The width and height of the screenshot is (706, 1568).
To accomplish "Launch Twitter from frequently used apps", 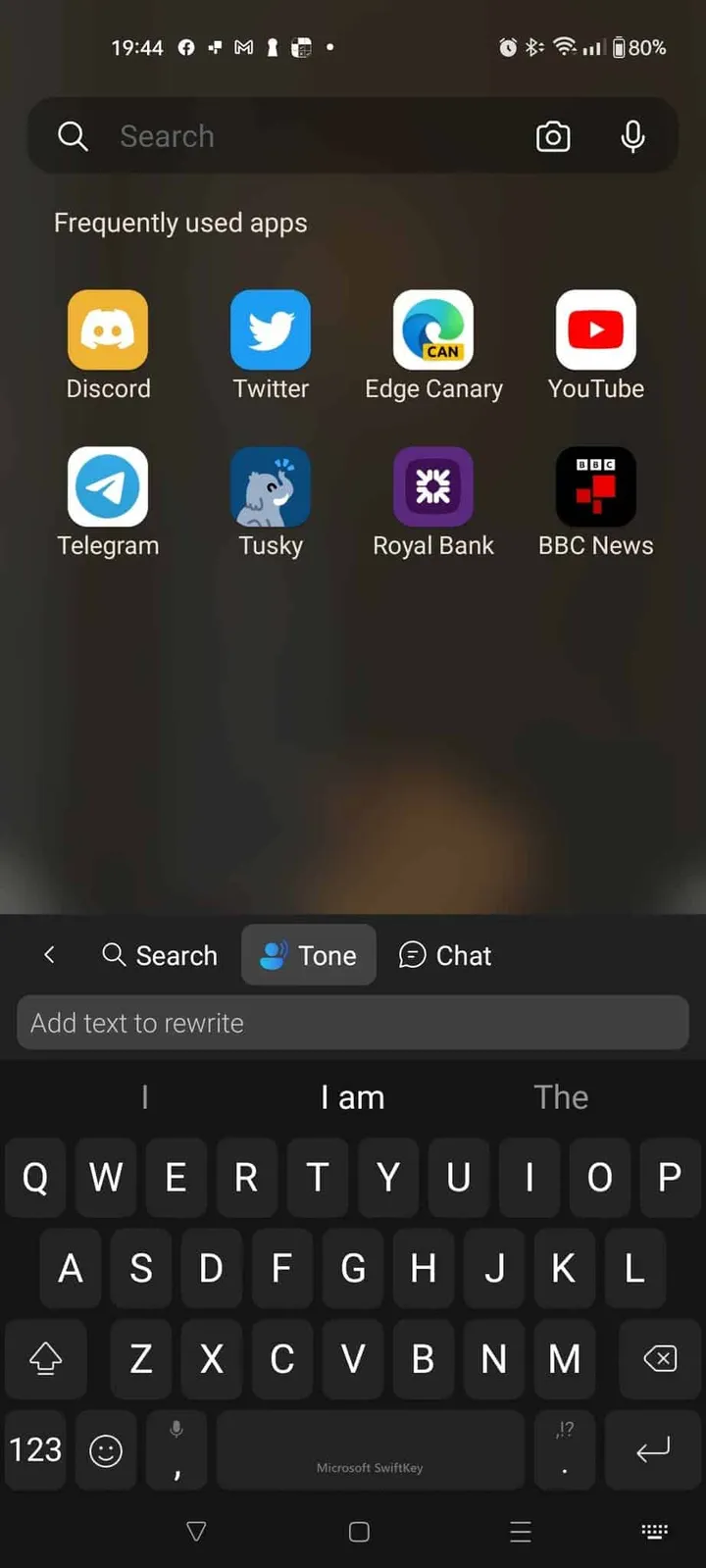I will (x=271, y=330).
